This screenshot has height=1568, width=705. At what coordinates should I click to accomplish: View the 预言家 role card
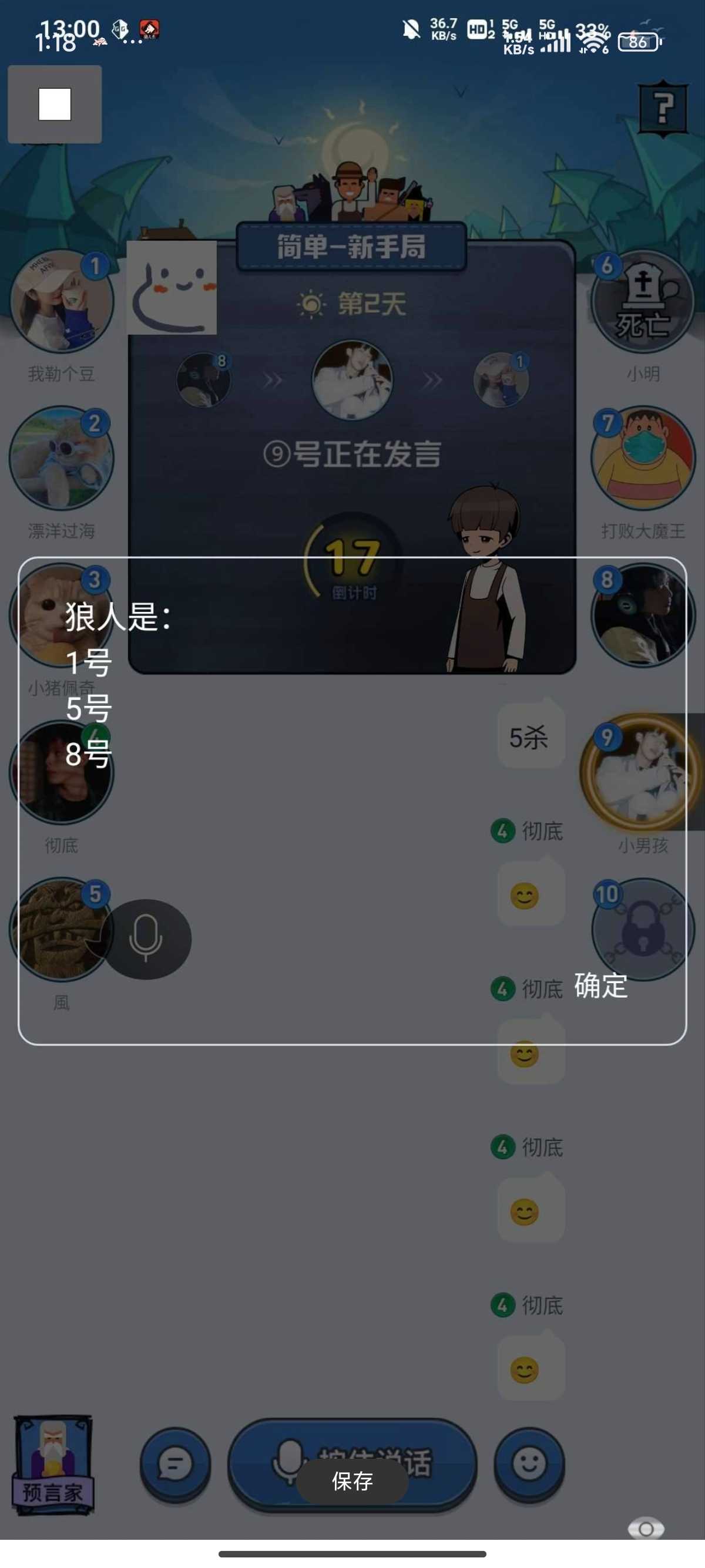coord(53,1465)
